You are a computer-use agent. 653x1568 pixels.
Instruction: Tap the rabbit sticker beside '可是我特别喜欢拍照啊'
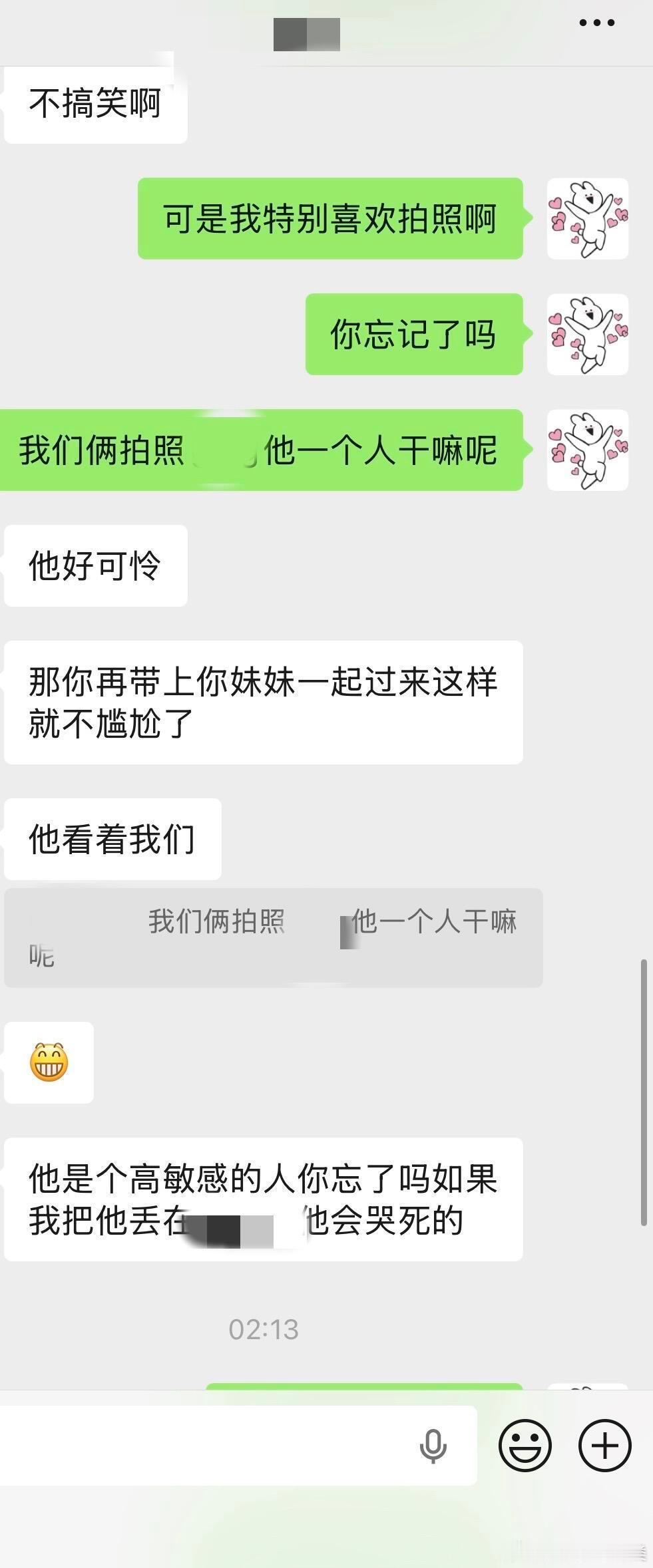tap(588, 219)
